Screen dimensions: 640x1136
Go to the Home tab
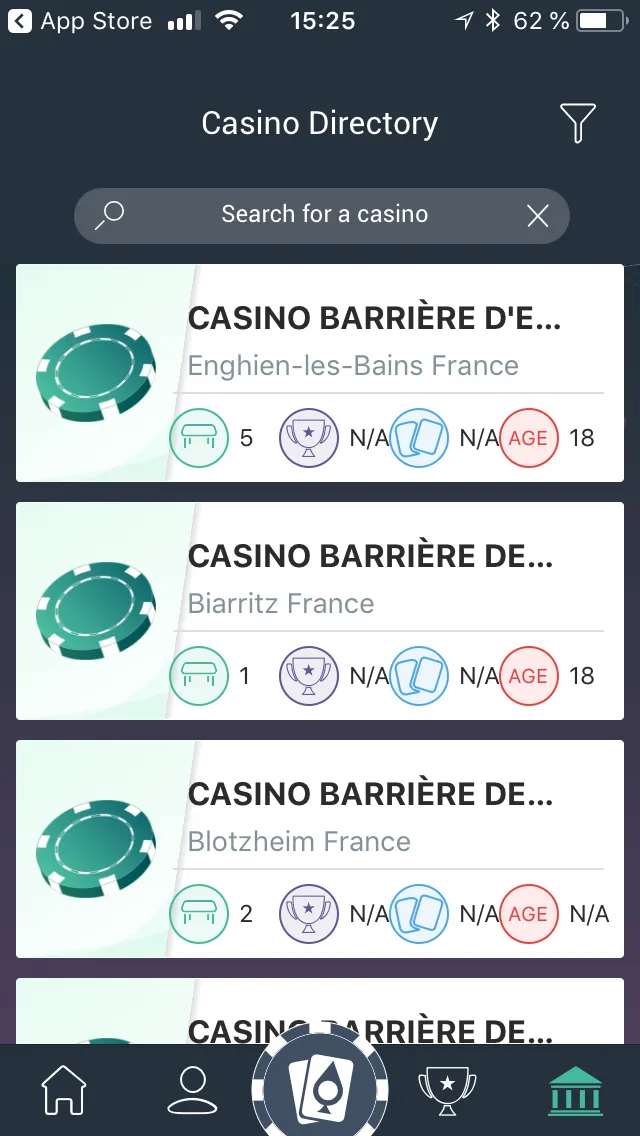pyautogui.click(x=63, y=1090)
